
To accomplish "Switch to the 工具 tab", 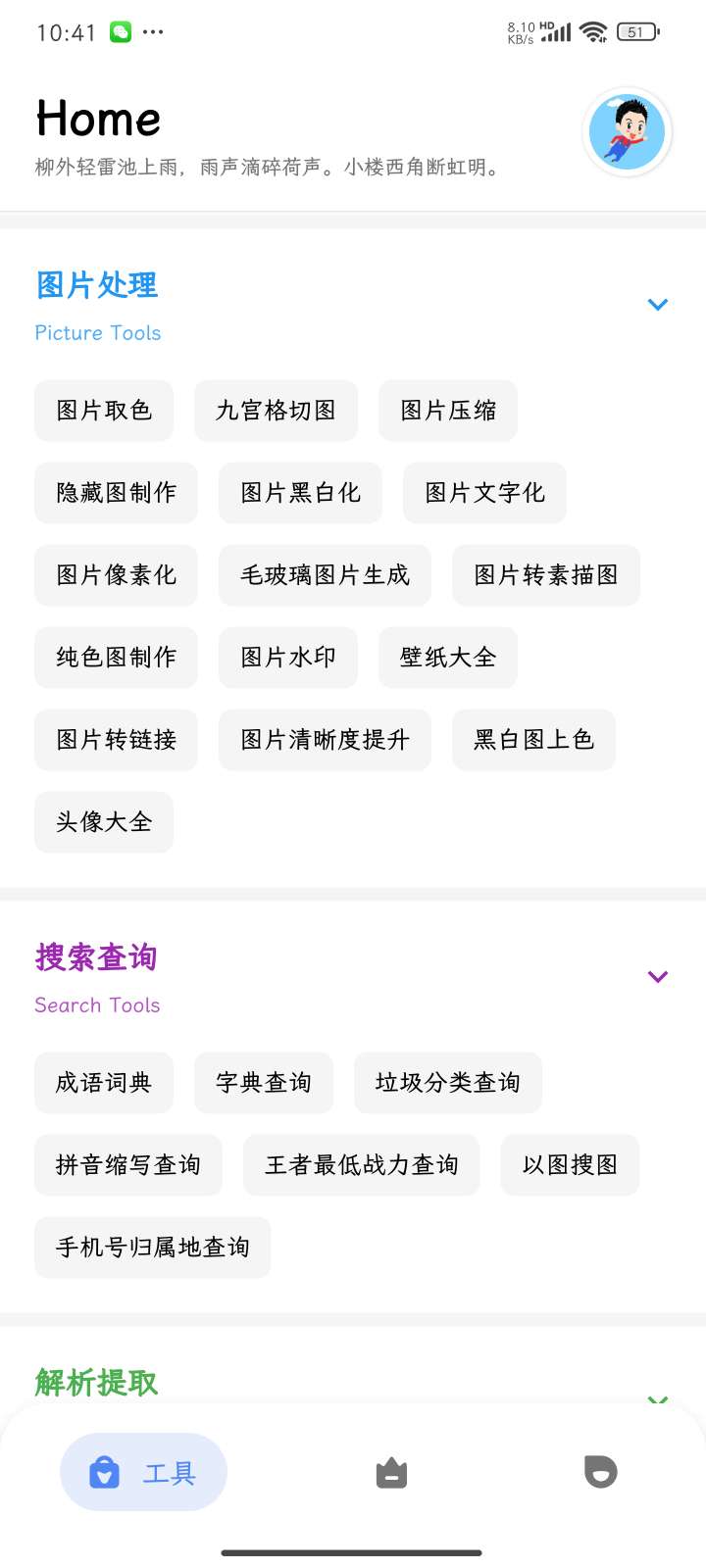I will (x=143, y=1472).
